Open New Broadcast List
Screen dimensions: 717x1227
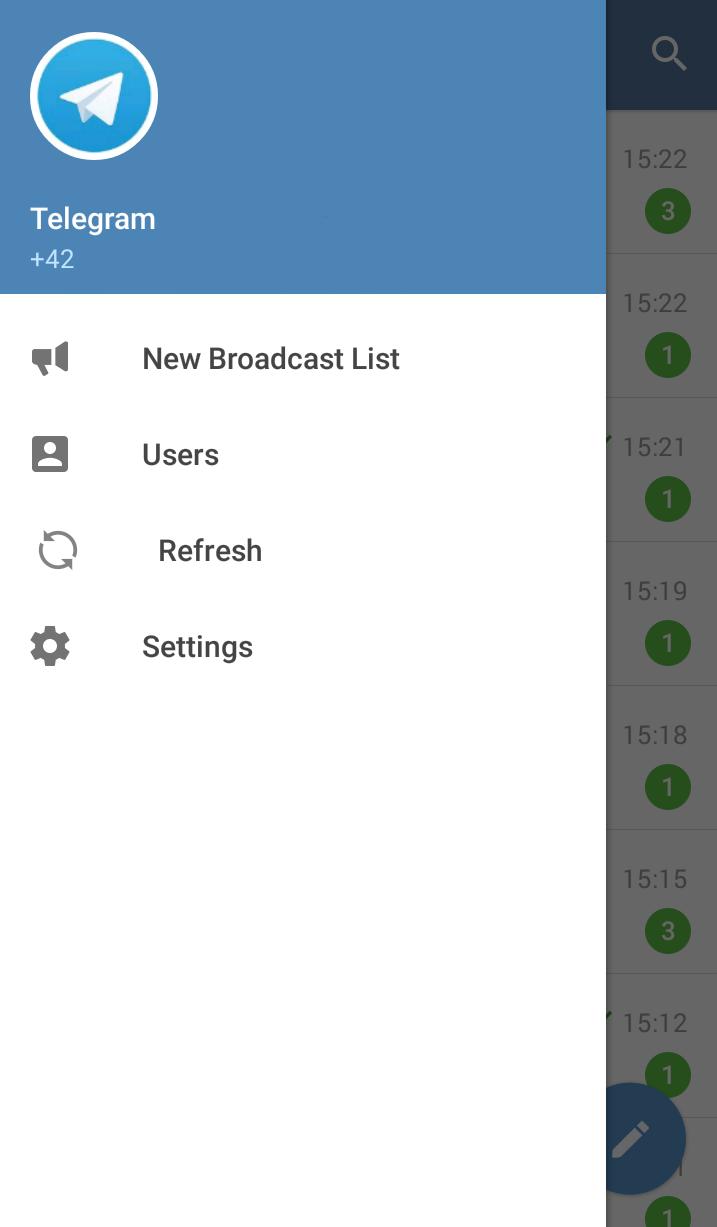270,359
